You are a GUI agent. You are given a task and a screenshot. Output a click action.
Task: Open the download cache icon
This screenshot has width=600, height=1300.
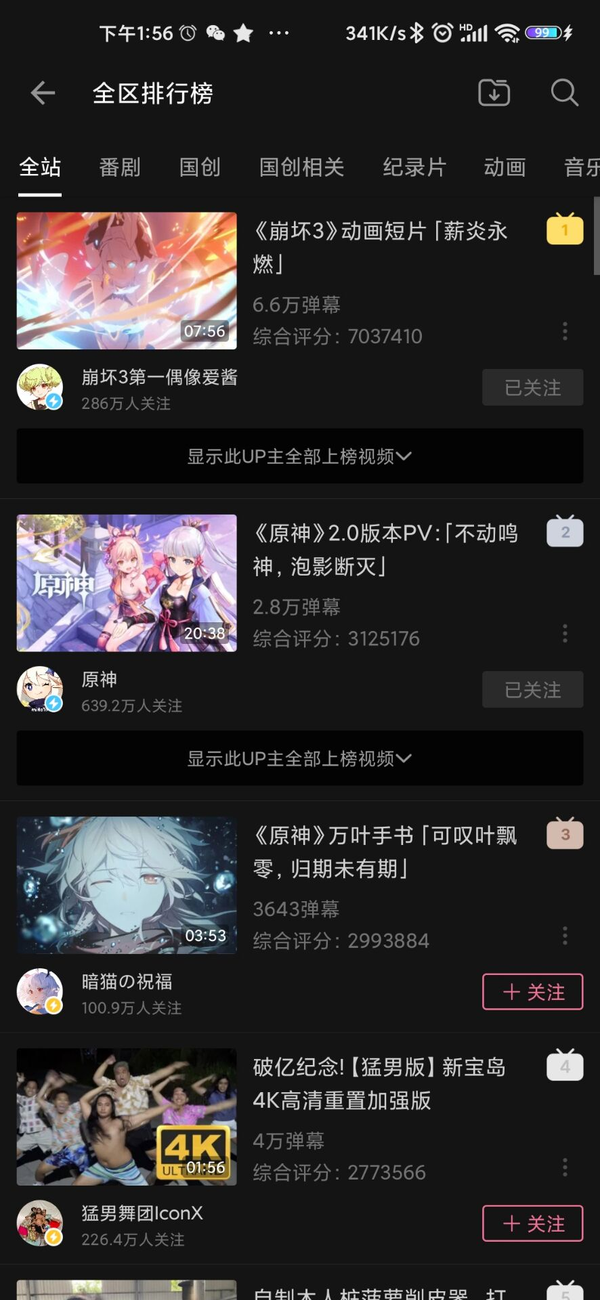494,93
